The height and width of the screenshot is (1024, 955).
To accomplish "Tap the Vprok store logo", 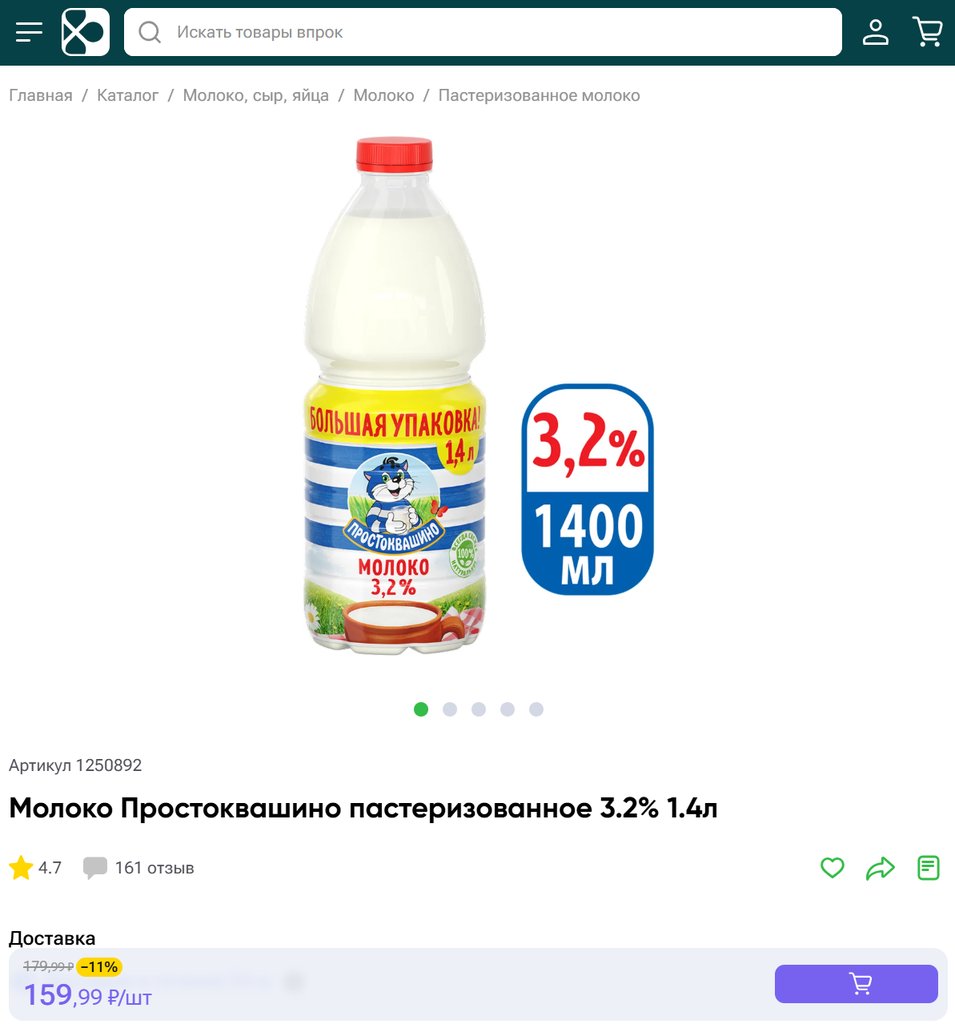I will (x=85, y=32).
